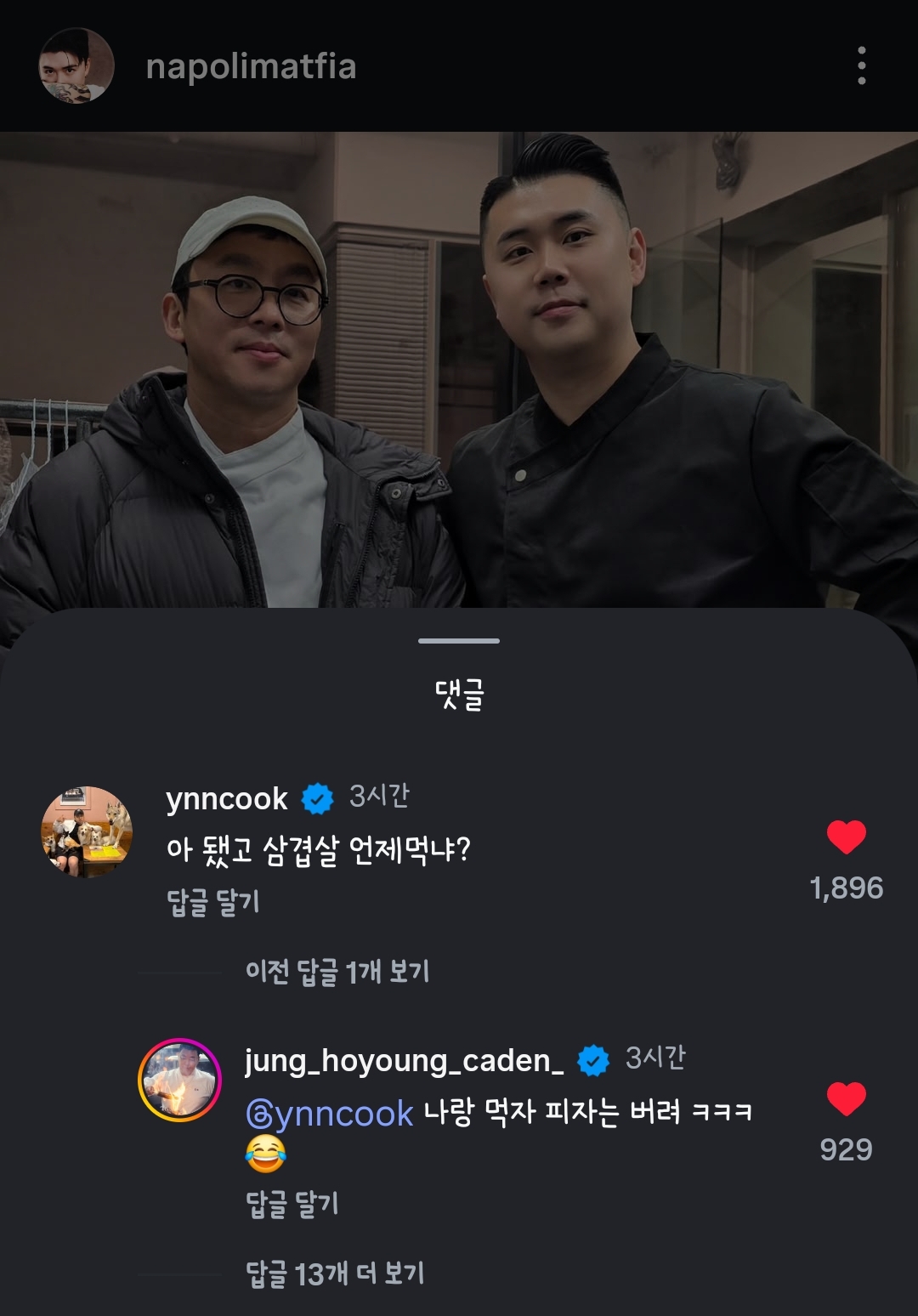
Task: Reply to ynncook's comment
Action: tap(213, 902)
